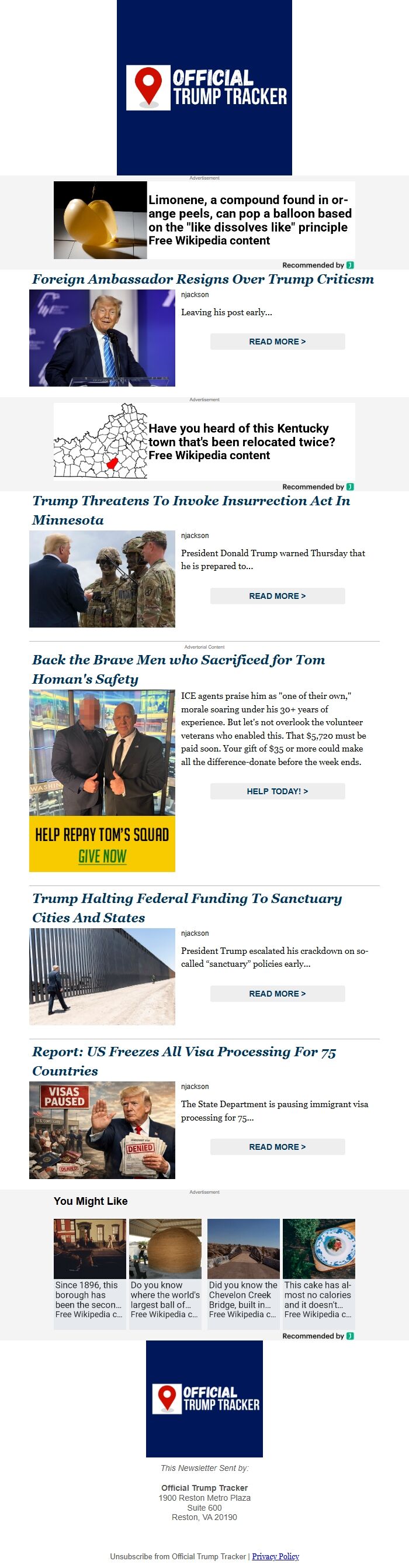Open READ MORE for Foreign Ambassador Resigns story
The height and width of the screenshot is (1568, 409).
[277, 342]
